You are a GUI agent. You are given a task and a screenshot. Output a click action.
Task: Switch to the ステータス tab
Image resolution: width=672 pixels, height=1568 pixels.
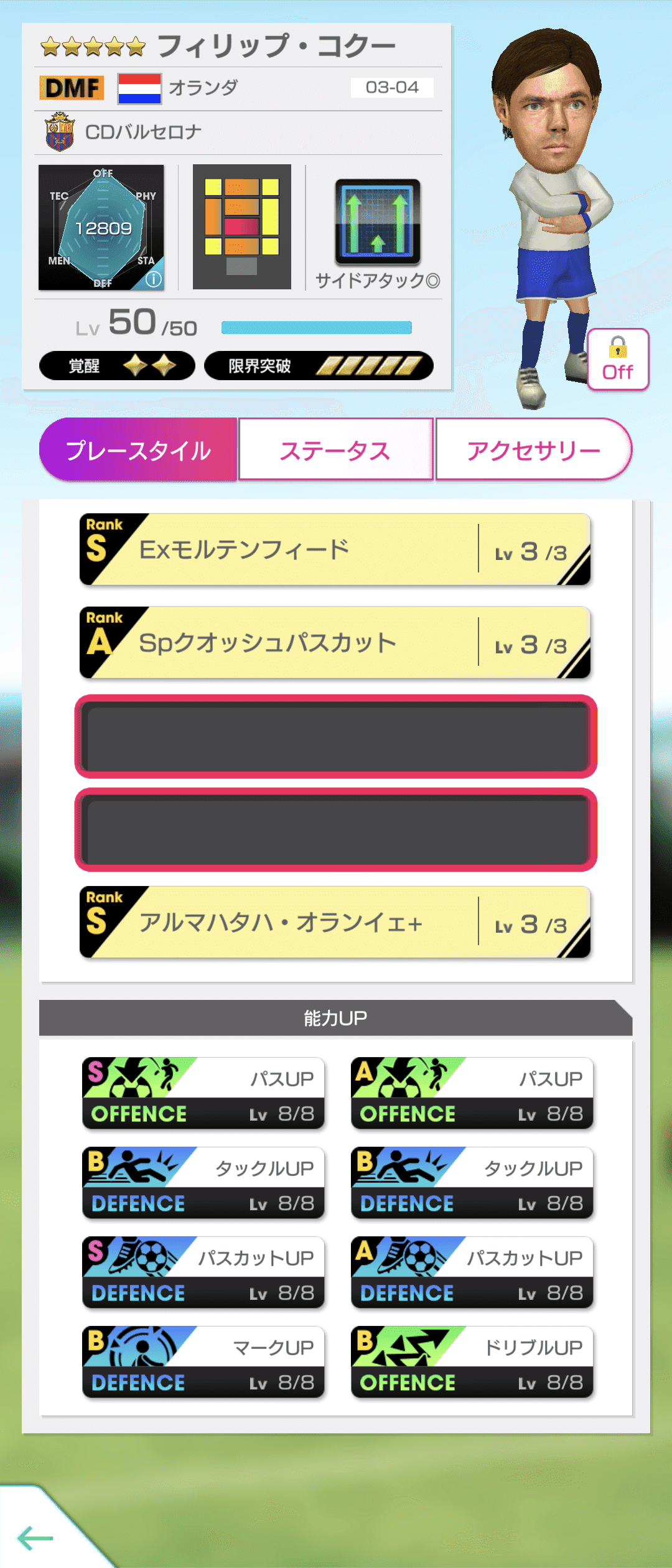(x=335, y=449)
